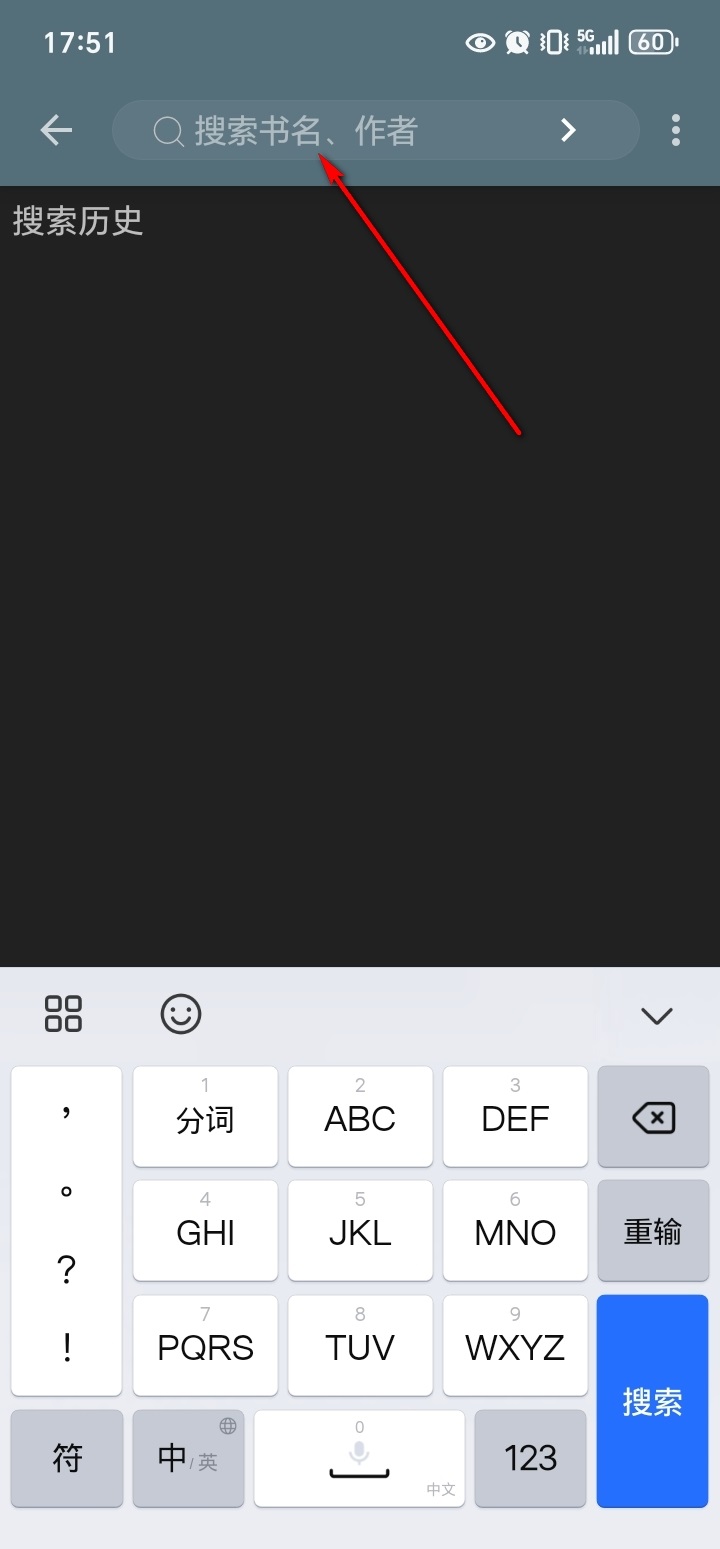This screenshot has height=1549, width=720.
Task: Collapse the keyboard with the down chevron
Action: pyautogui.click(x=656, y=1016)
